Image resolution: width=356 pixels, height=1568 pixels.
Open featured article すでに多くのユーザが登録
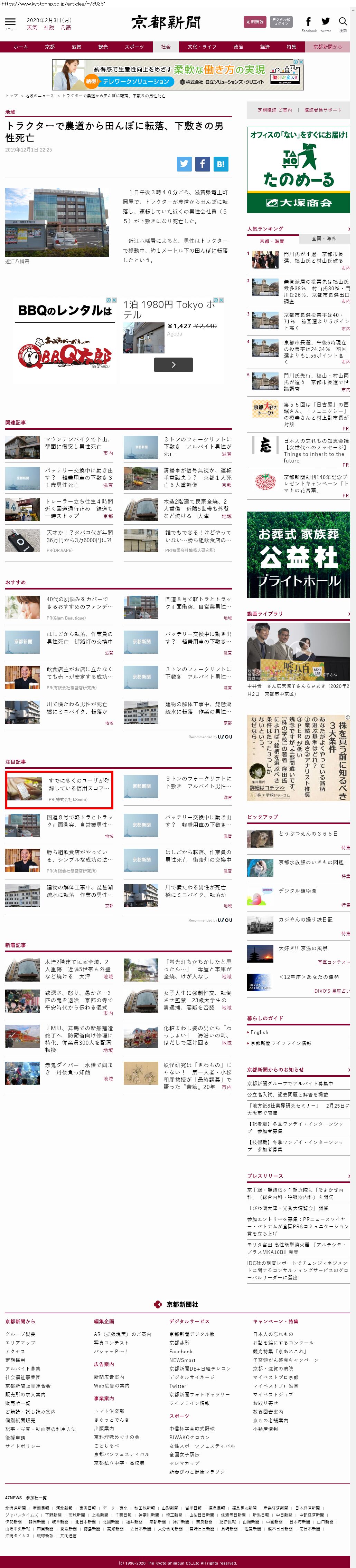tap(79, 784)
